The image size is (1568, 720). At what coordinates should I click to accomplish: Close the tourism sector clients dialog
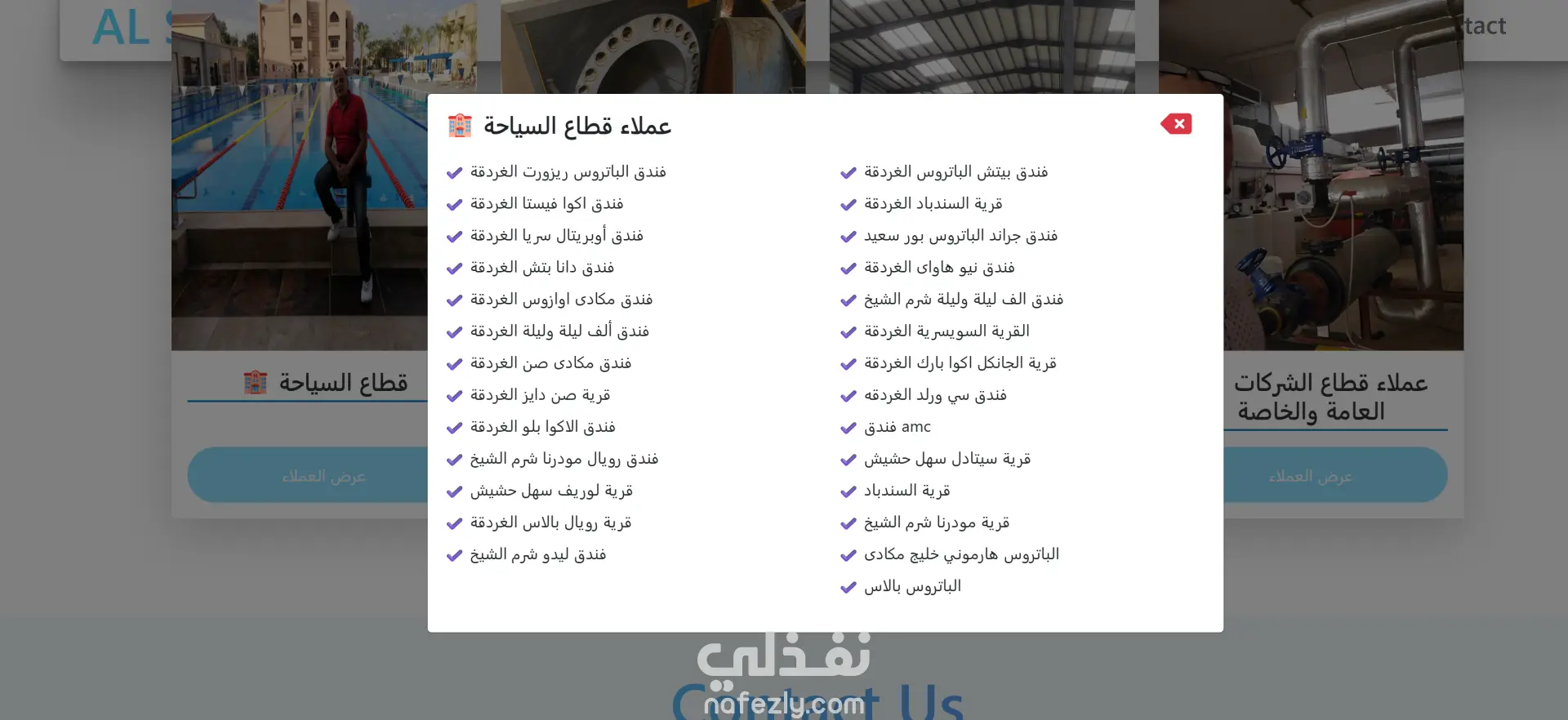pyautogui.click(x=1177, y=124)
